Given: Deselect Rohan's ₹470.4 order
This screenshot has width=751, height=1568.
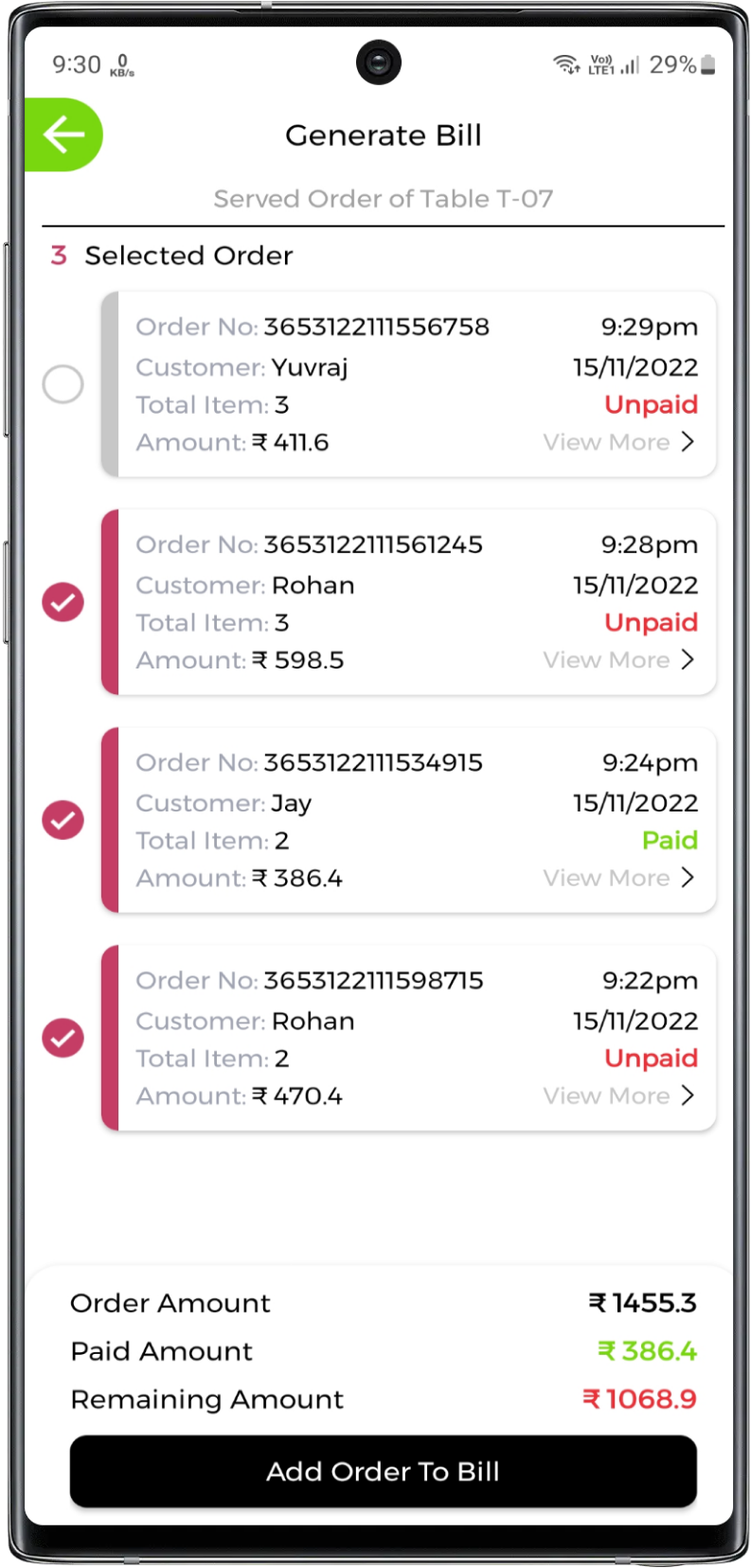Looking at the screenshot, I should (x=63, y=1038).
